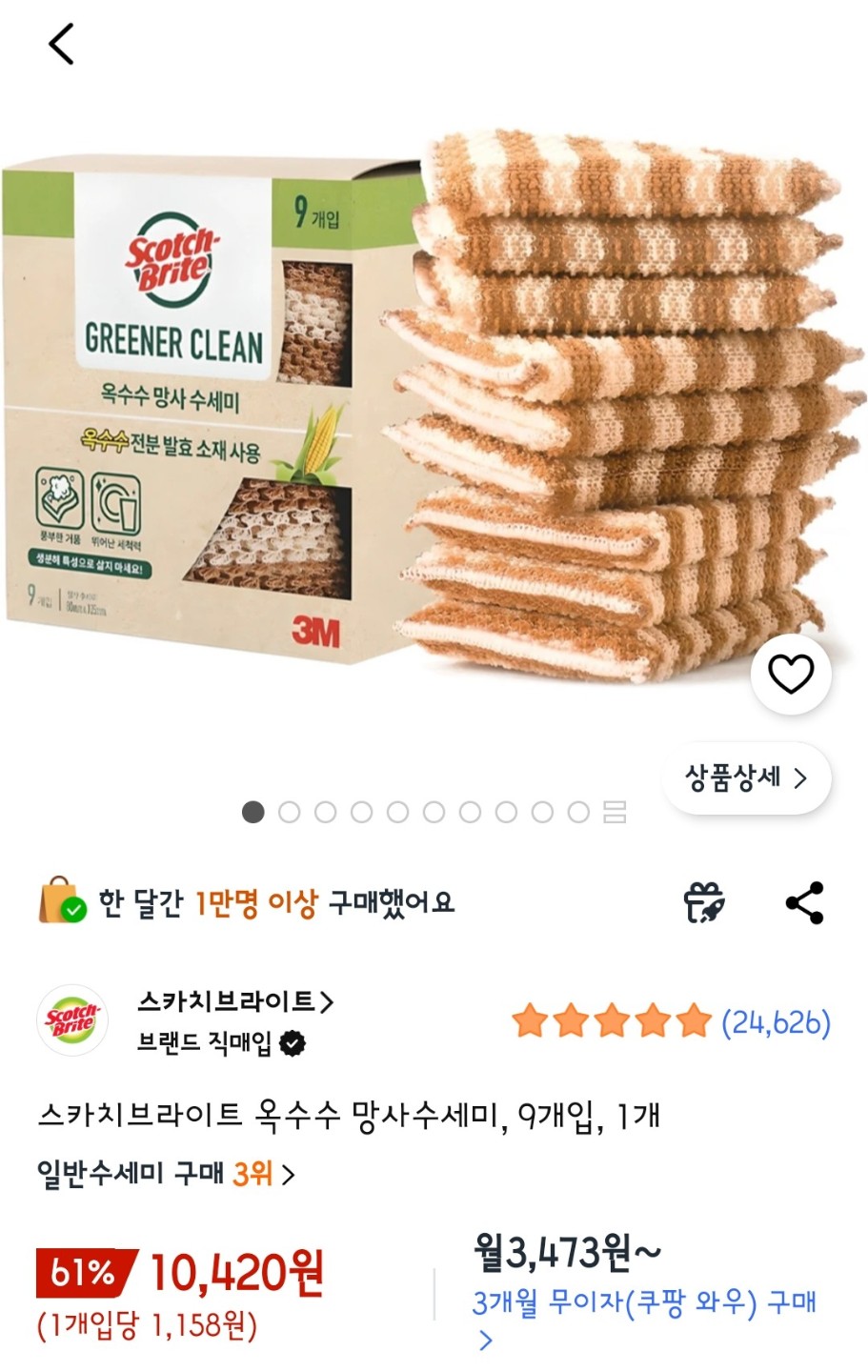Send this product as a gift
Image resolution: width=868 pixels, height=1372 pixels.
pos(704,903)
